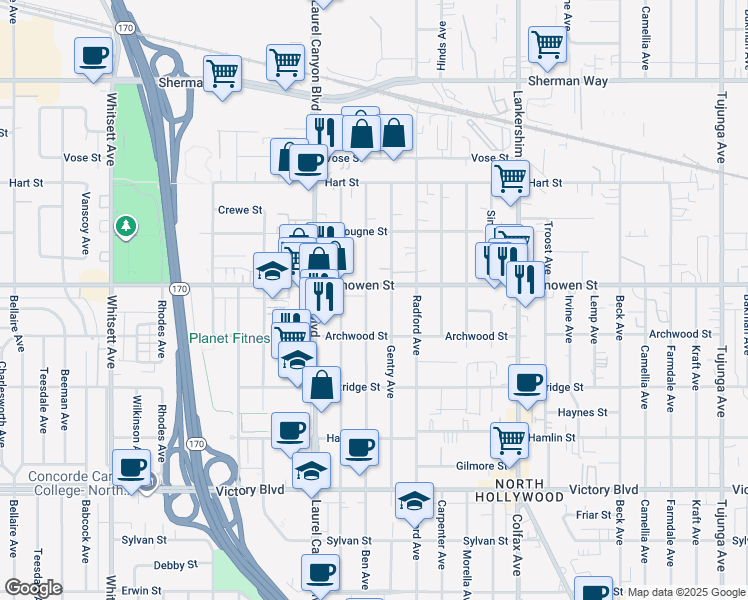Open the Planet Fitness place label
Viewport: 748px width, 600px height.
click(229, 339)
